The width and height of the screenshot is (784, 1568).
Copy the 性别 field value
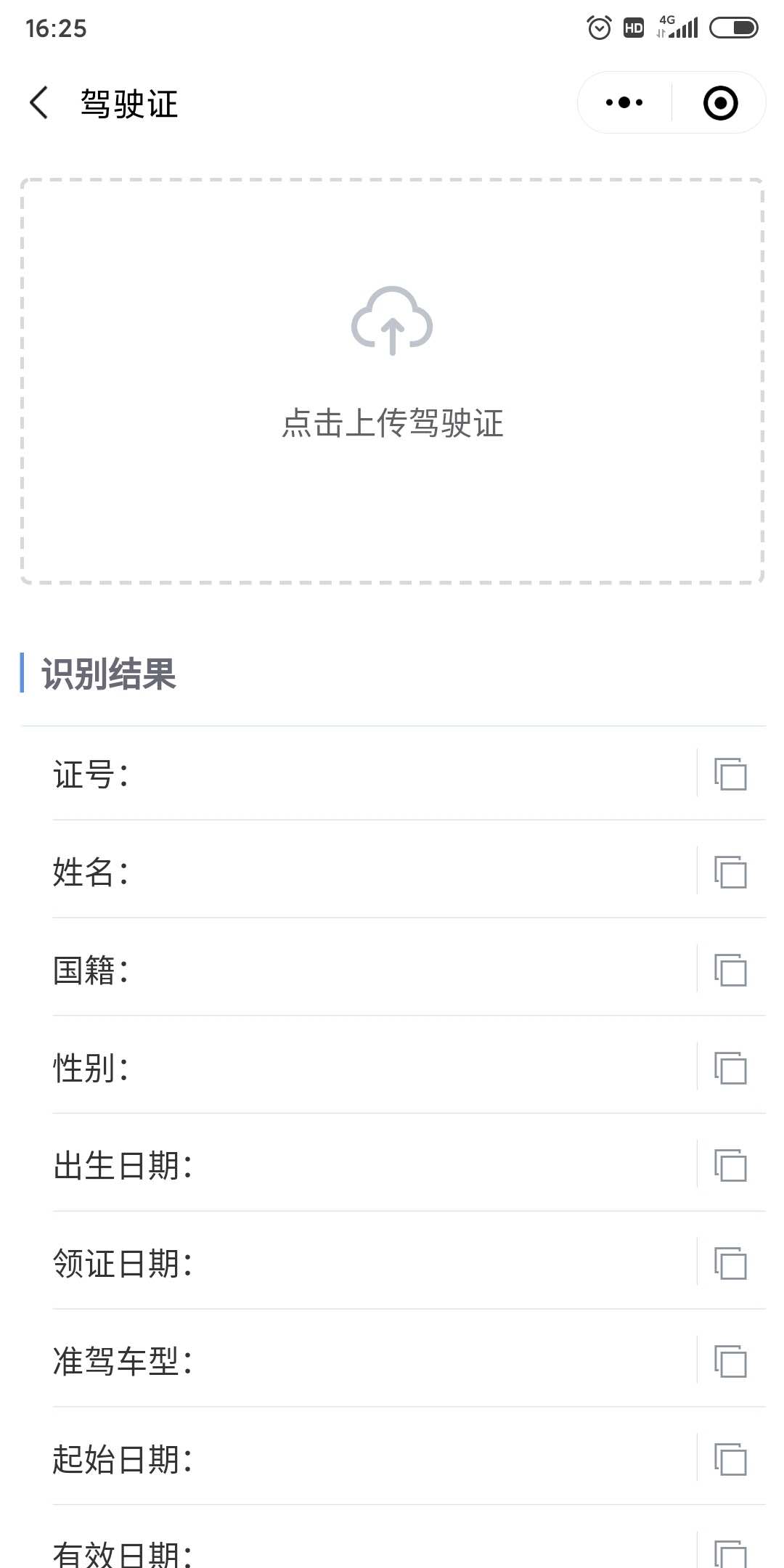(730, 1068)
